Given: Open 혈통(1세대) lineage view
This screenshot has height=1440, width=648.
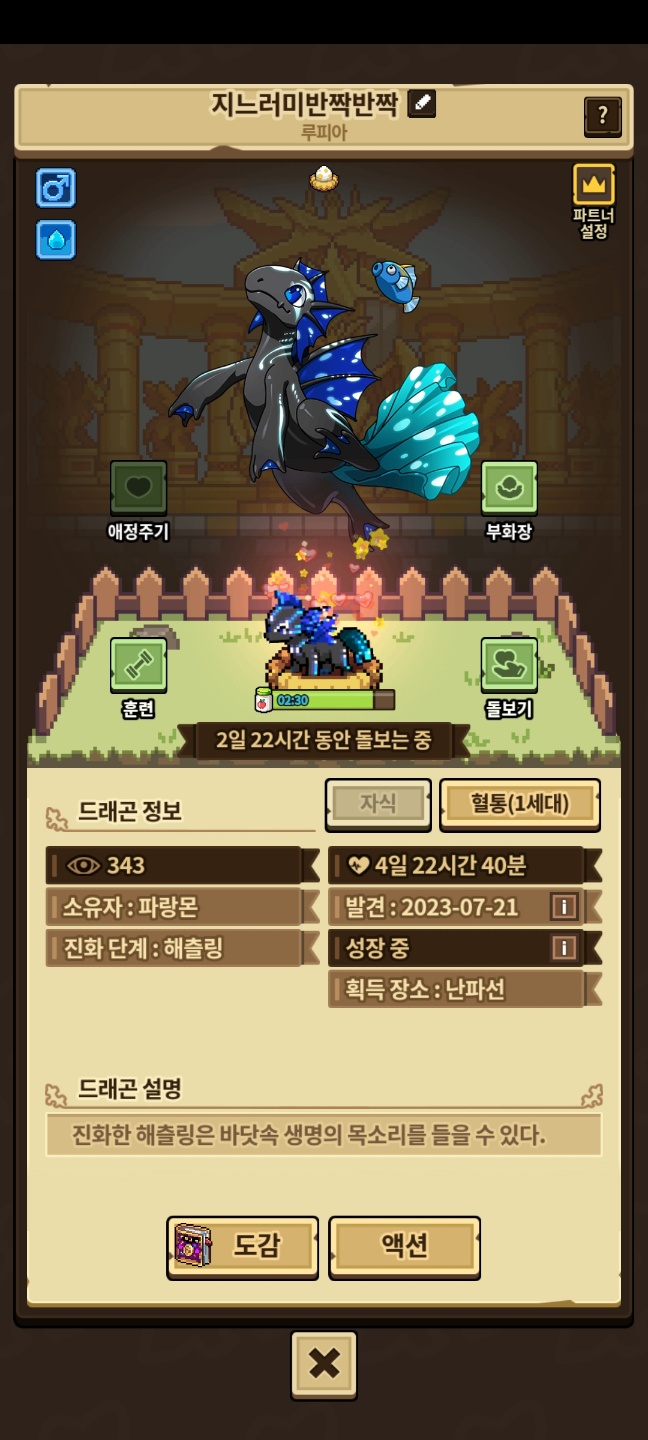Looking at the screenshot, I should (x=520, y=804).
